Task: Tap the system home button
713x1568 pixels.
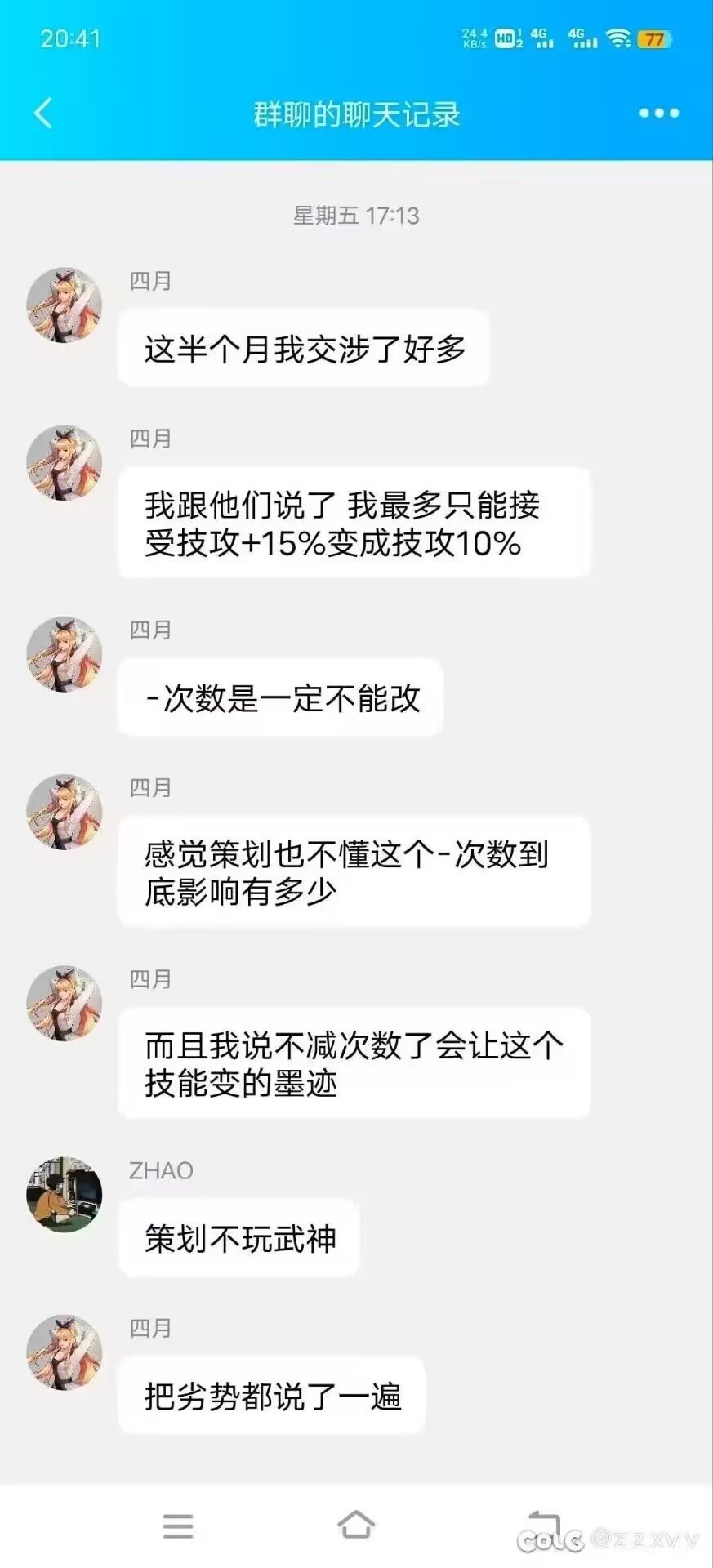Action: tap(356, 1524)
